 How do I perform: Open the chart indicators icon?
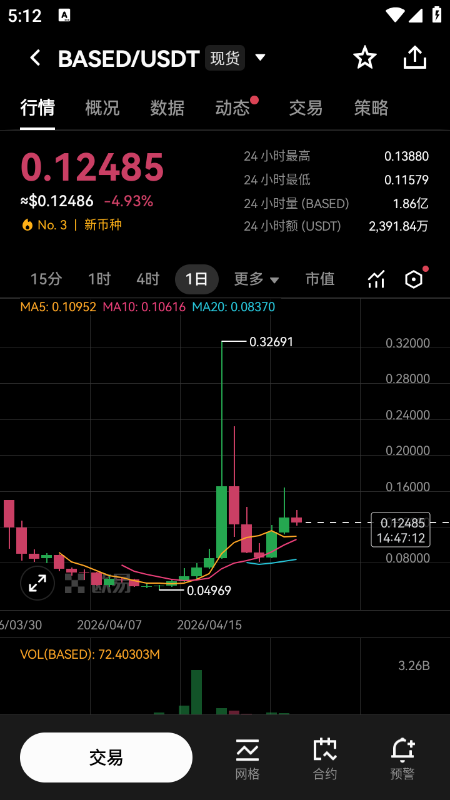(x=376, y=279)
